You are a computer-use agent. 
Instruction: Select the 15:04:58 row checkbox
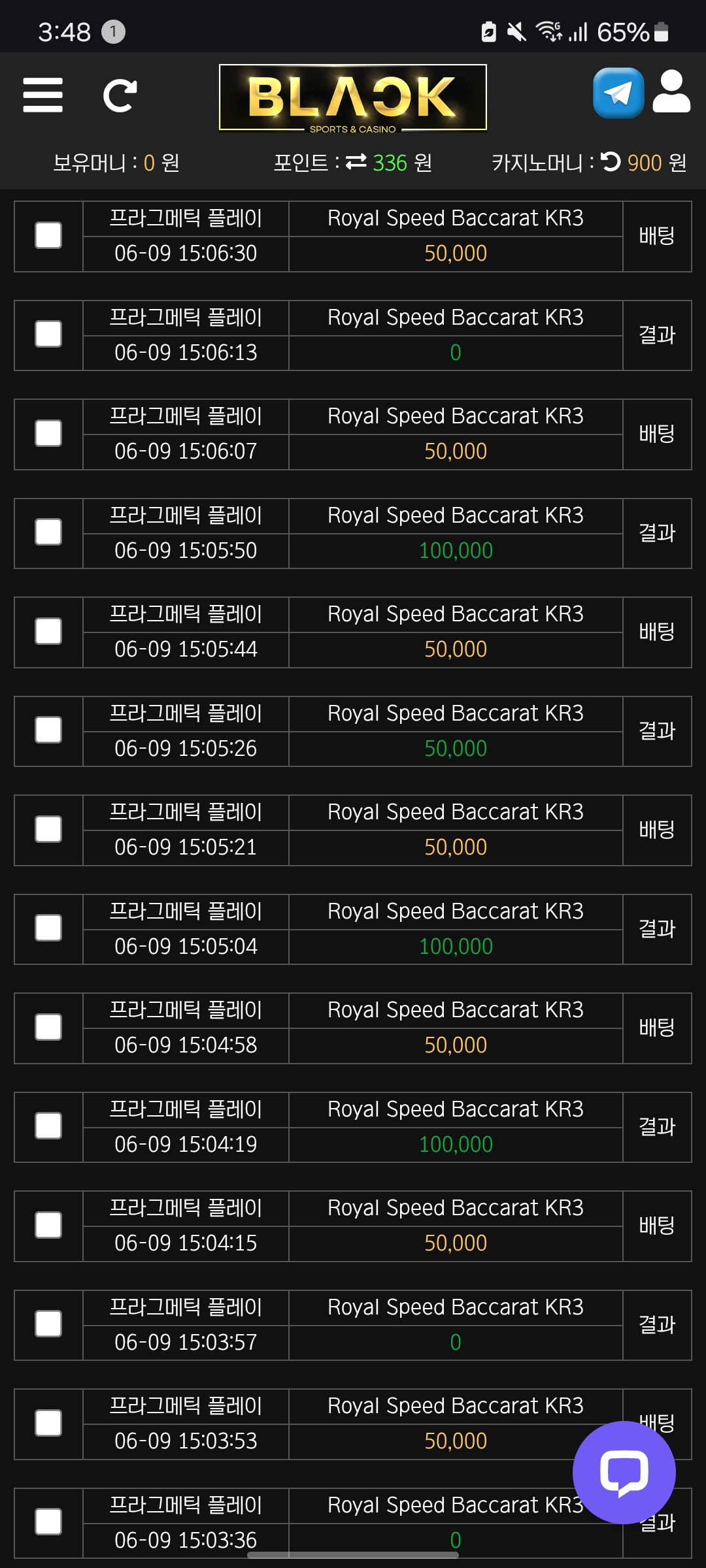pyautogui.click(x=48, y=1027)
